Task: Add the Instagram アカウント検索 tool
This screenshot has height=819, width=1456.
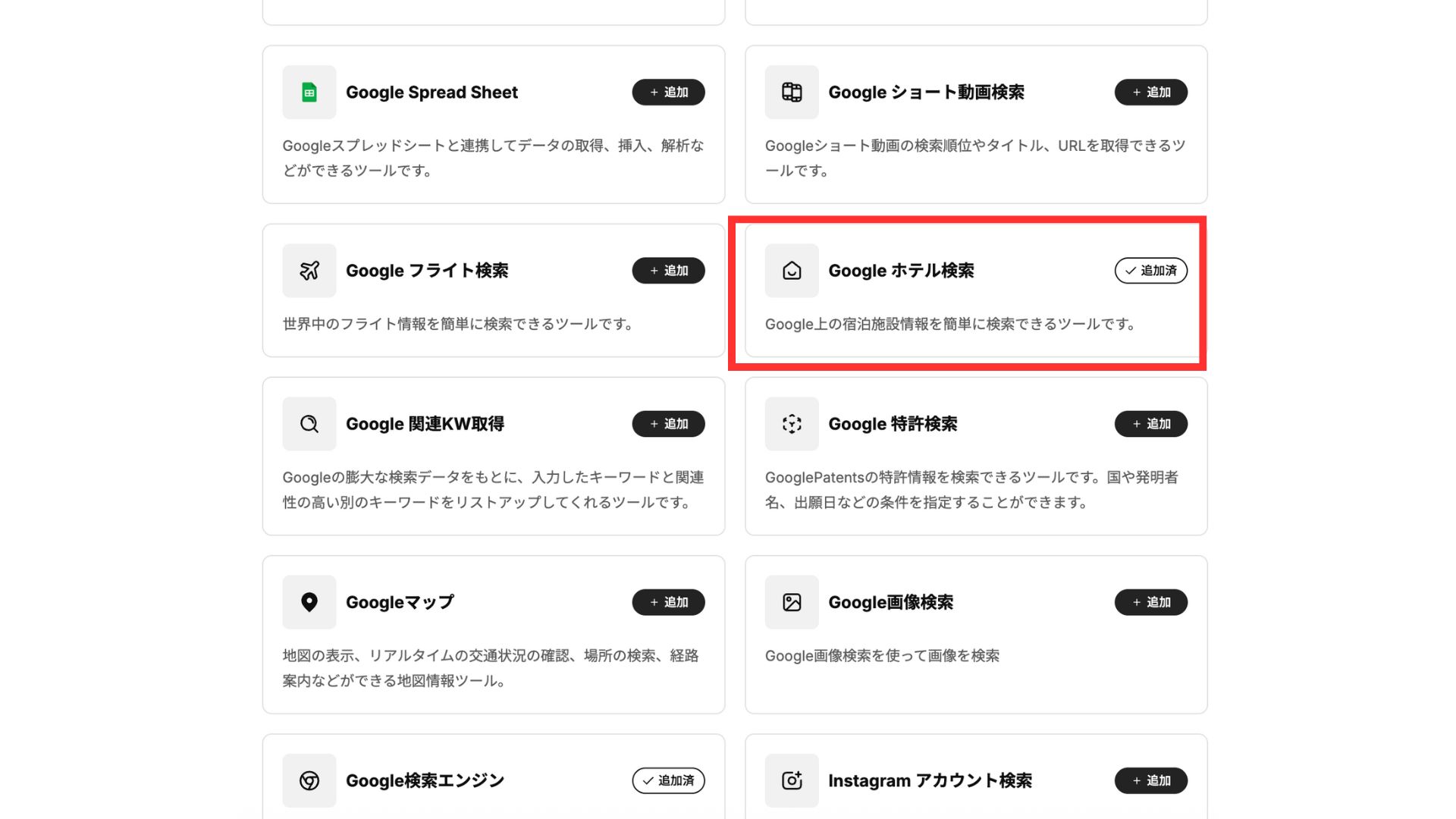Action: tap(1150, 780)
